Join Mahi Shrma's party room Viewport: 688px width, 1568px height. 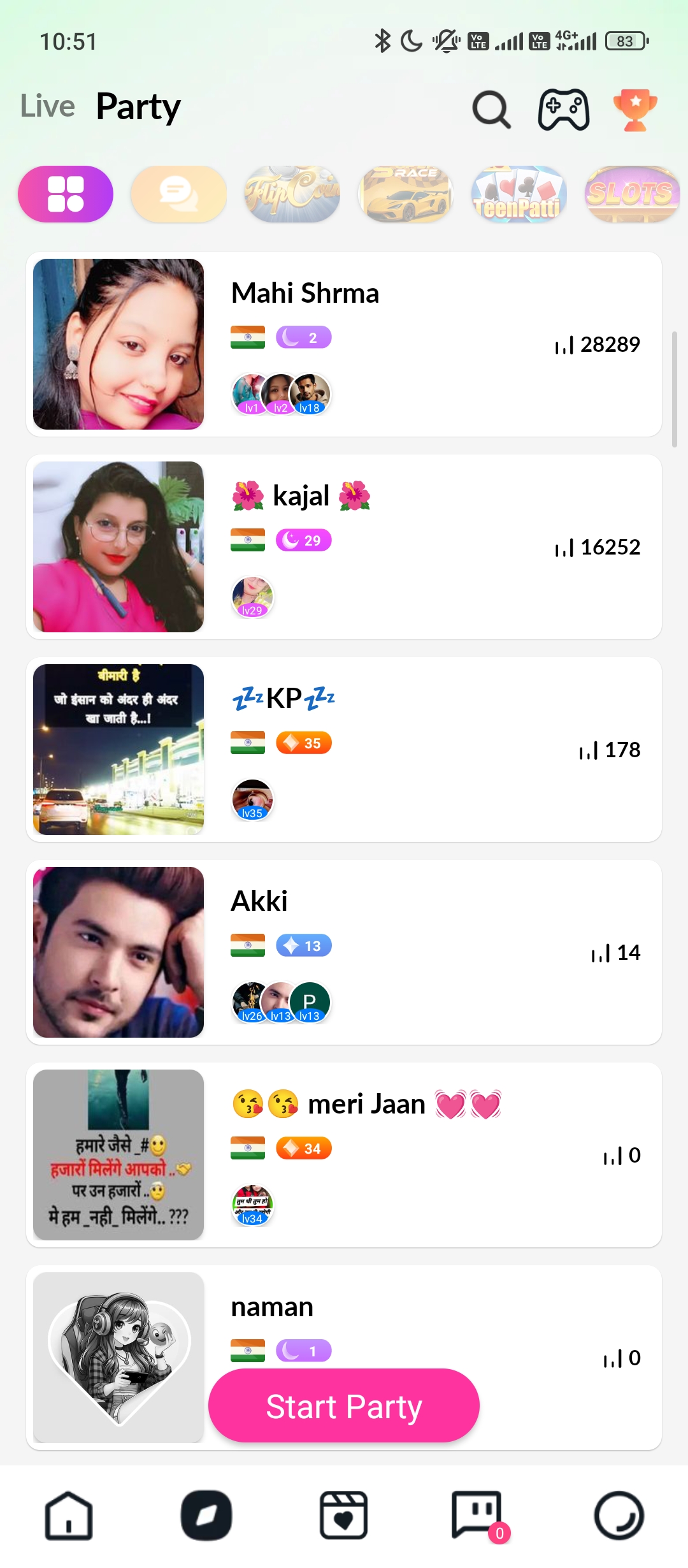tap(344, 344)
